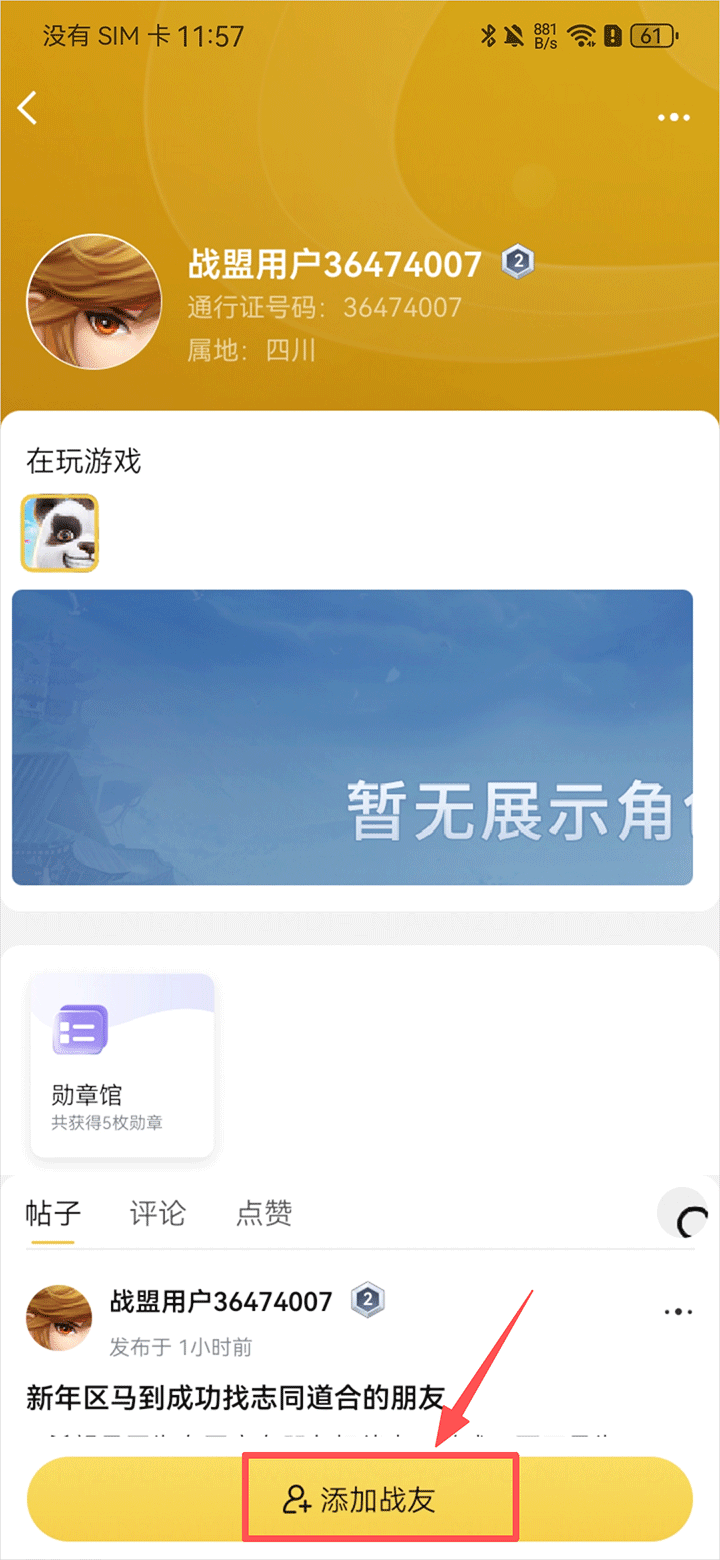Open the post's three-dot options menu
This screenshot has height=1560, width=720.
click(678, 1312)
